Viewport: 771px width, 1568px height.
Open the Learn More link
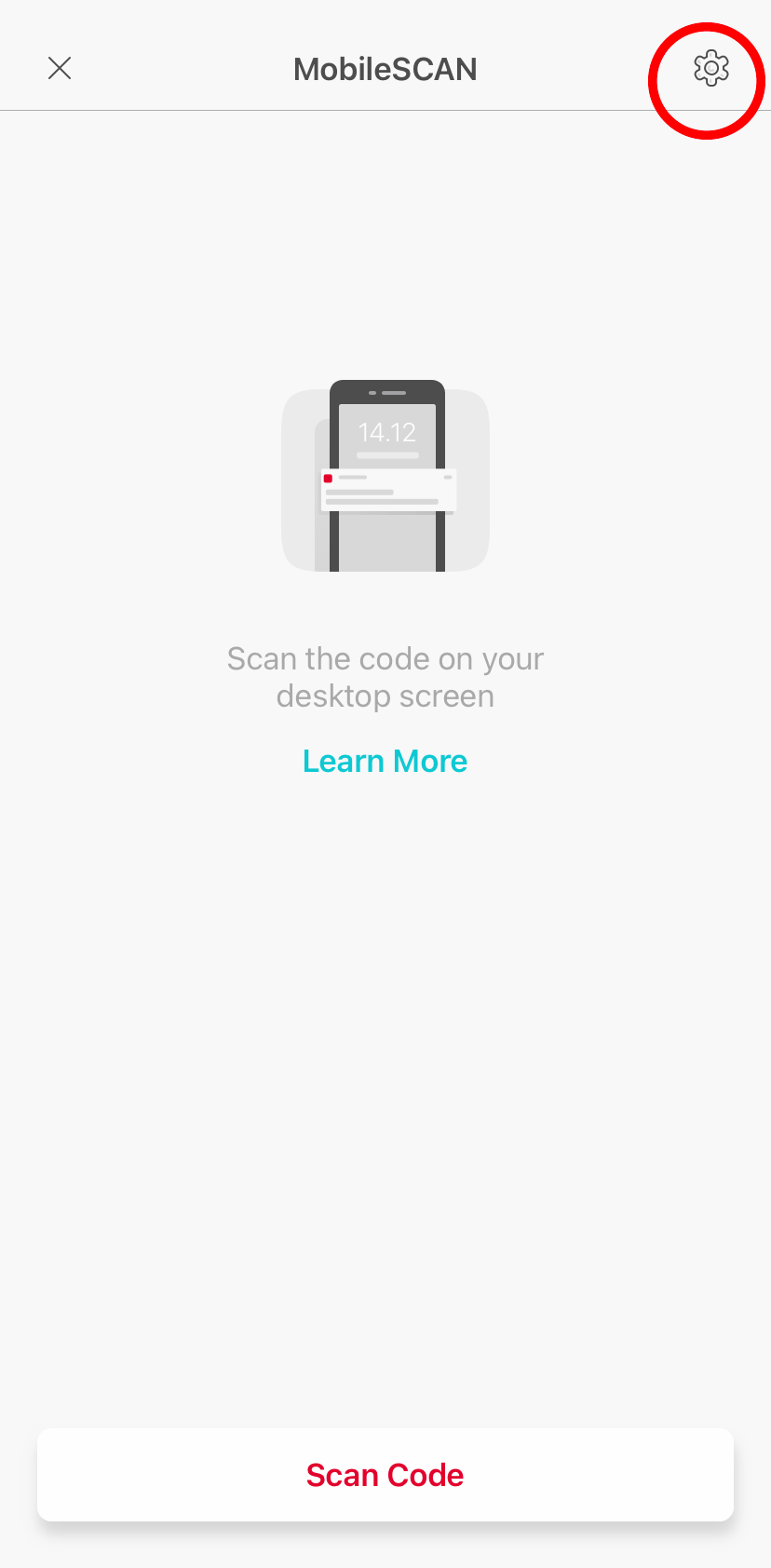[385, 761]
